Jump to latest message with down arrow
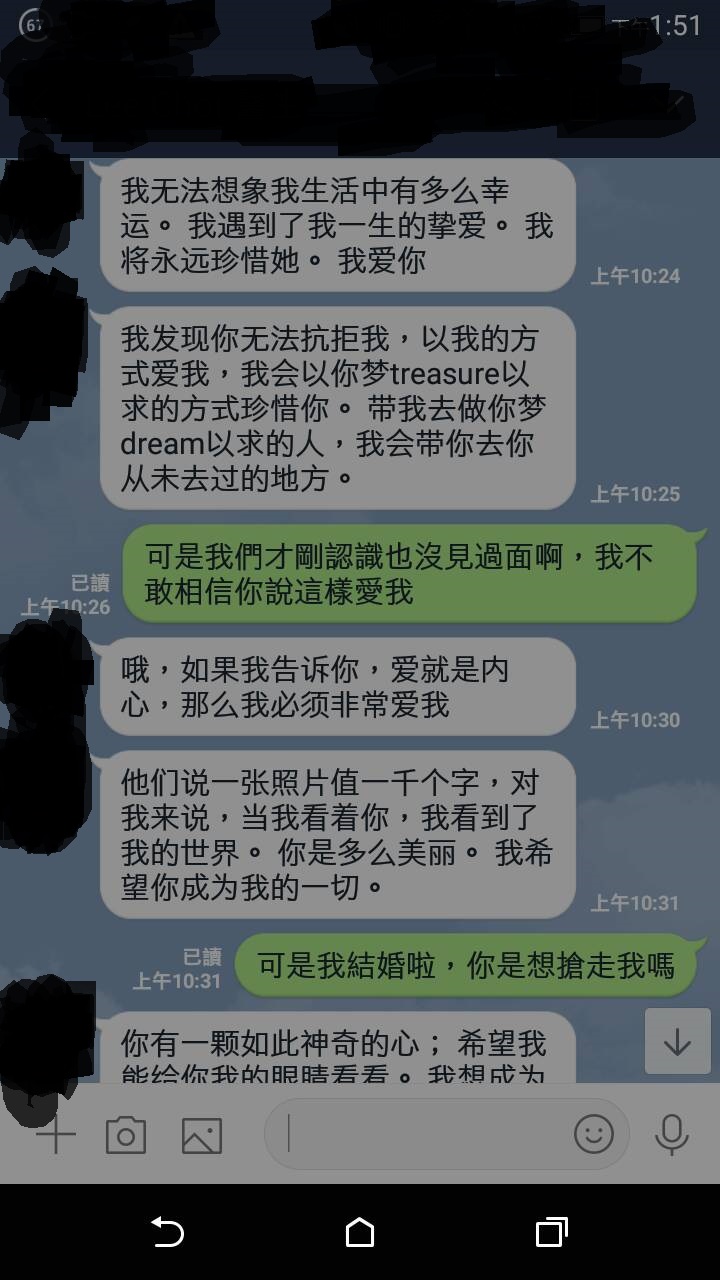This screenshot has width=720, height=1280. click(677, 1042)
